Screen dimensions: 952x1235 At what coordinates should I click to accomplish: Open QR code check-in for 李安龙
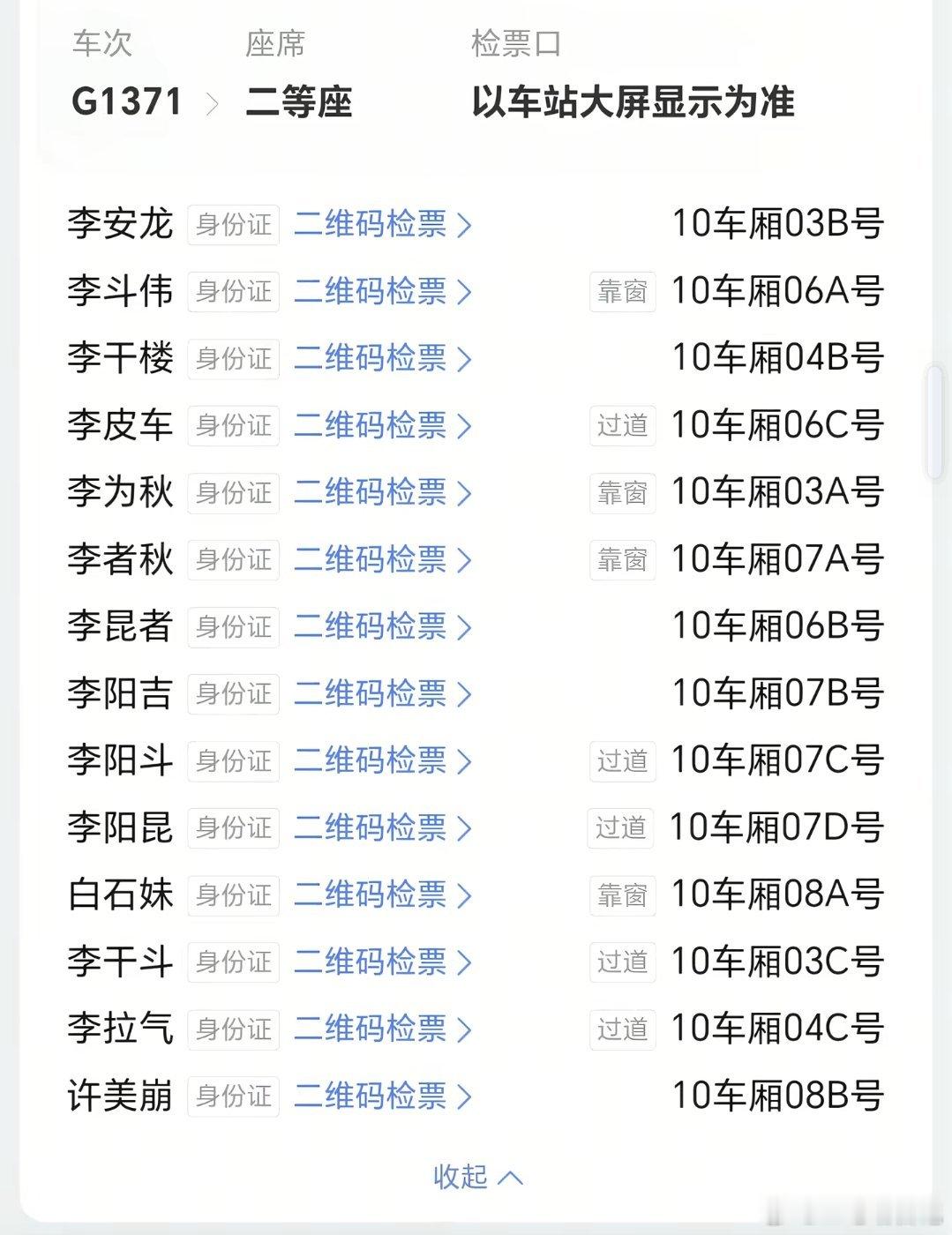point(371,225)
